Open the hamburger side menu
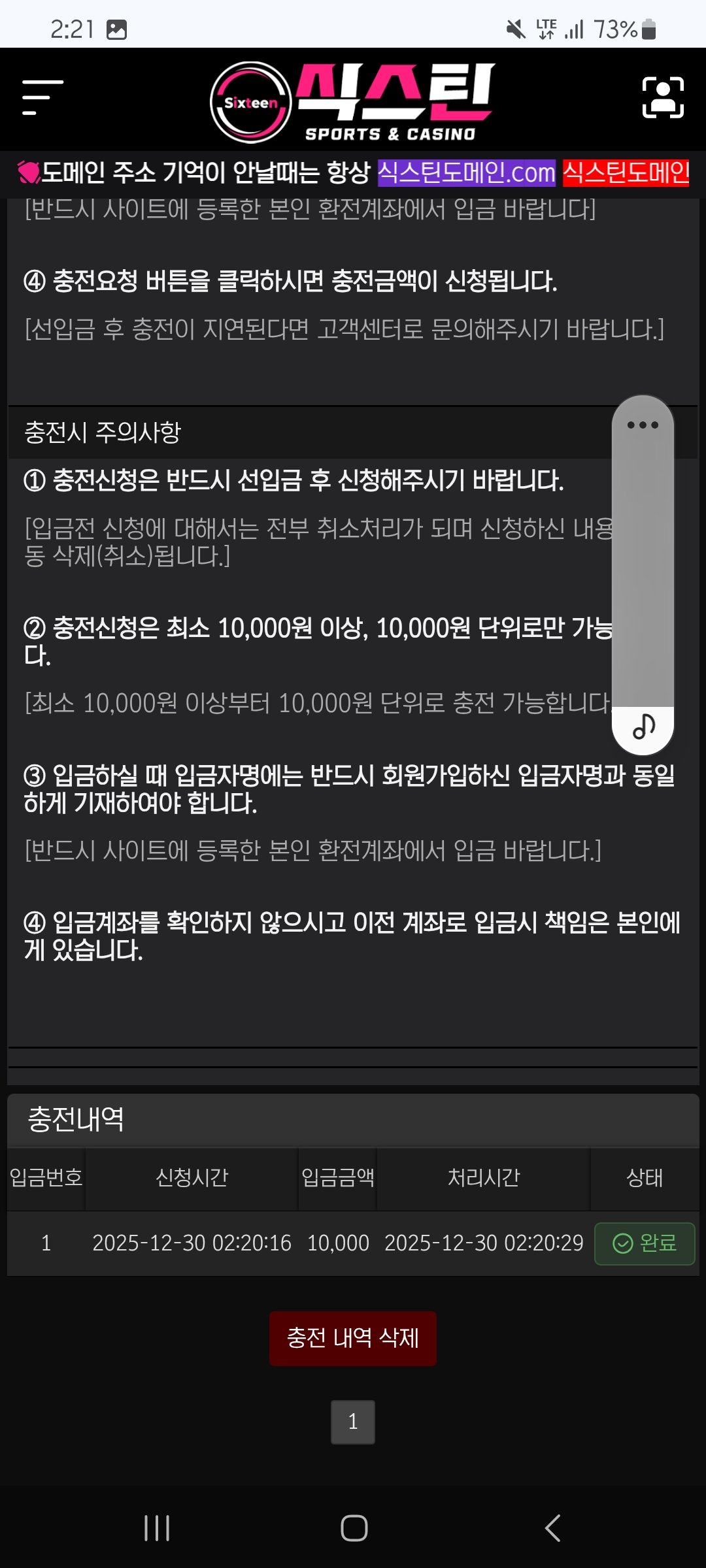This screenshot has height=1568, width=706. pos(42,98)
